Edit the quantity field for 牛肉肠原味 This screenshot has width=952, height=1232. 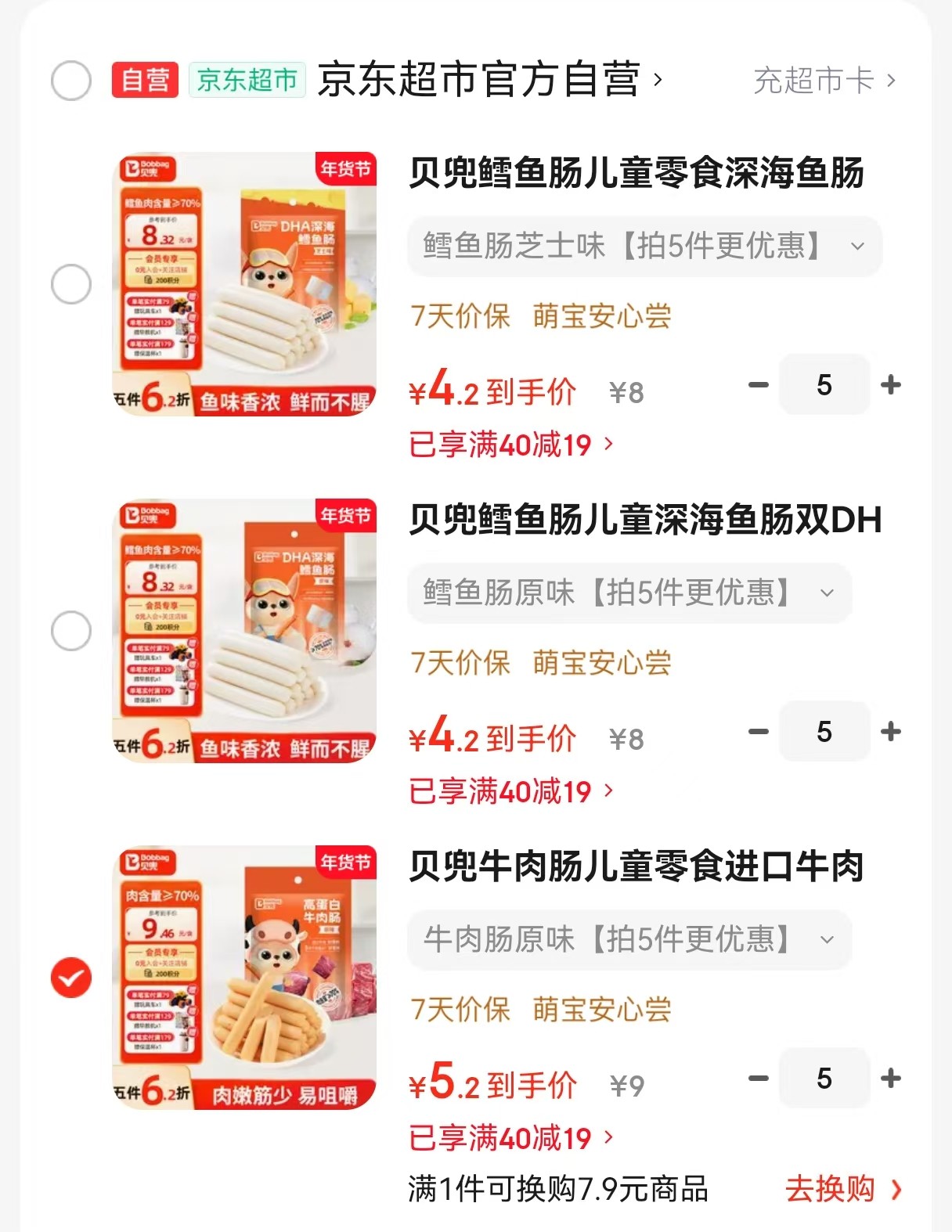(x=824, y=1079)
